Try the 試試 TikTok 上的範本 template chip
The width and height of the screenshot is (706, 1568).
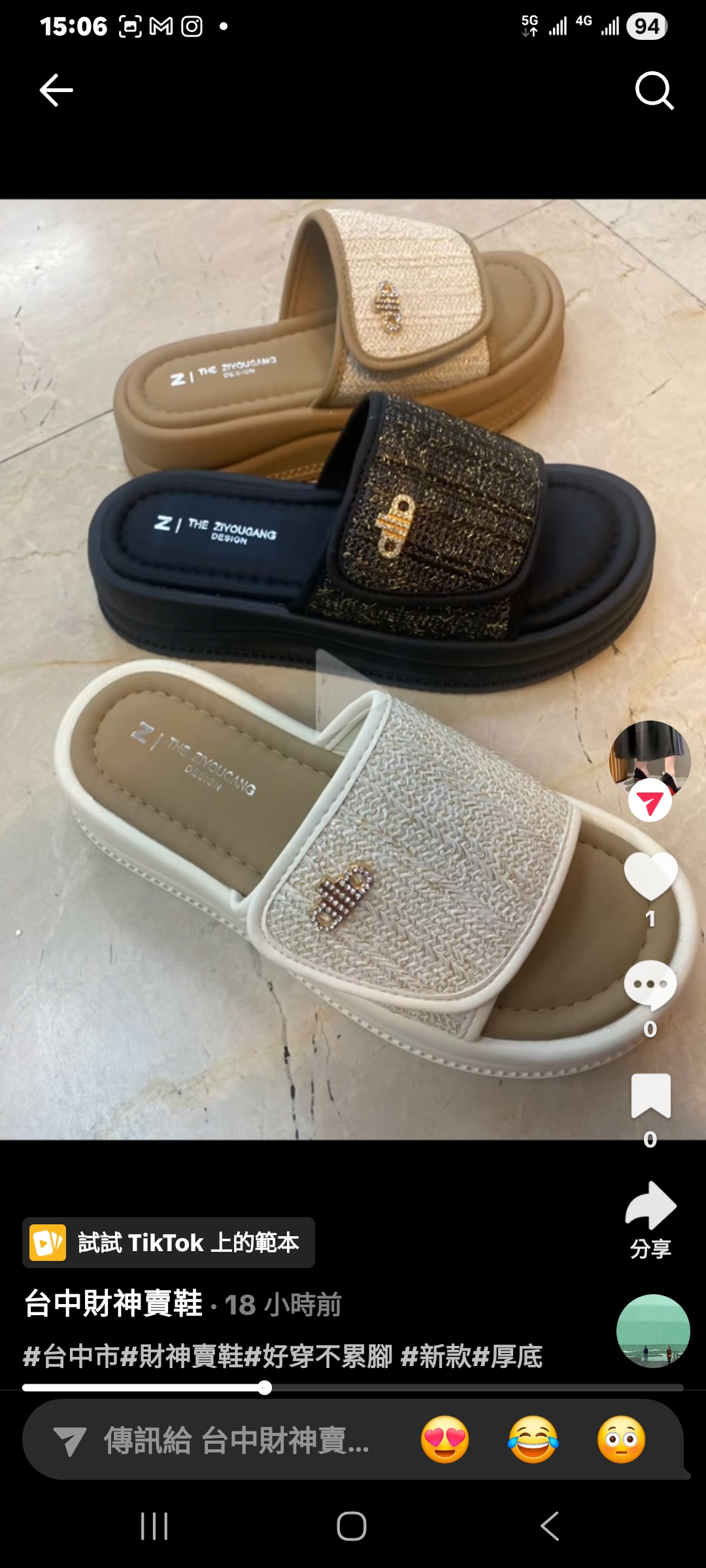click(169, 1242)
